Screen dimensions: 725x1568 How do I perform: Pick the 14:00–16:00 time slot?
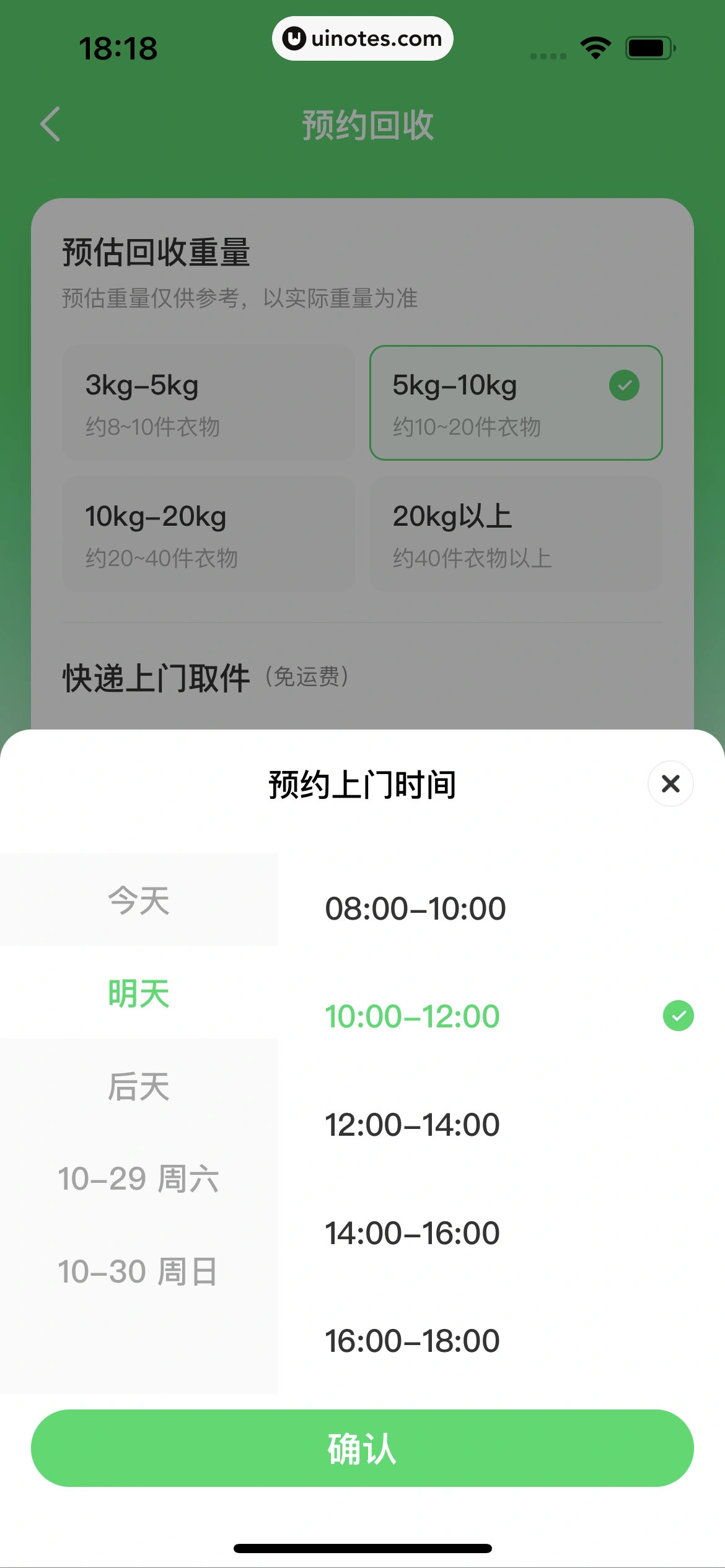[x=413, y=1232]
